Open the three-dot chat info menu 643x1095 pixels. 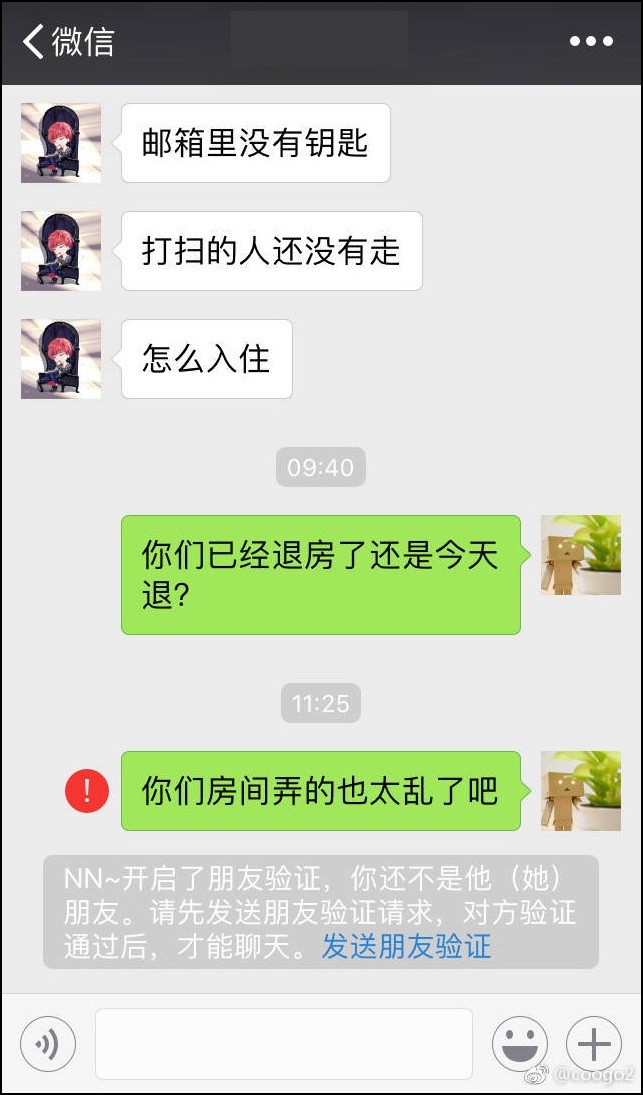pos(591,41)
